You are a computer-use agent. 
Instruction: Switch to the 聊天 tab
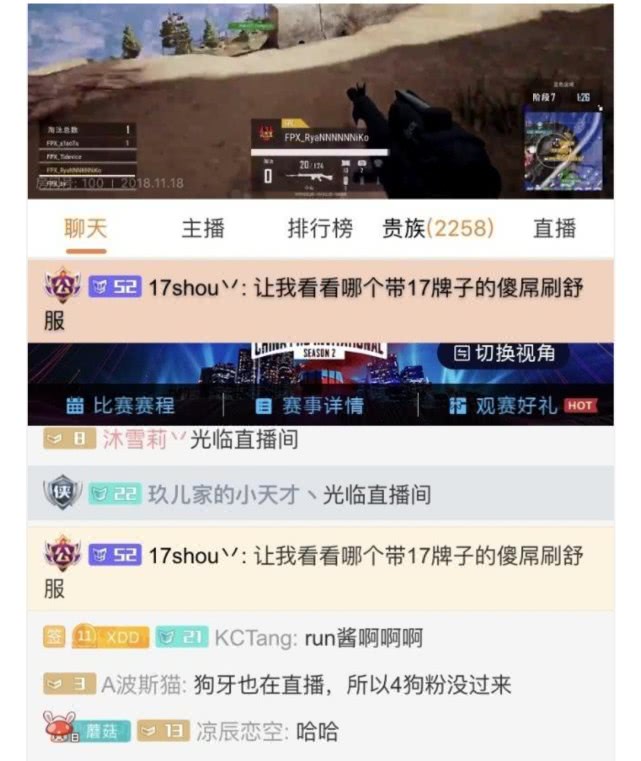coord(85,228)
